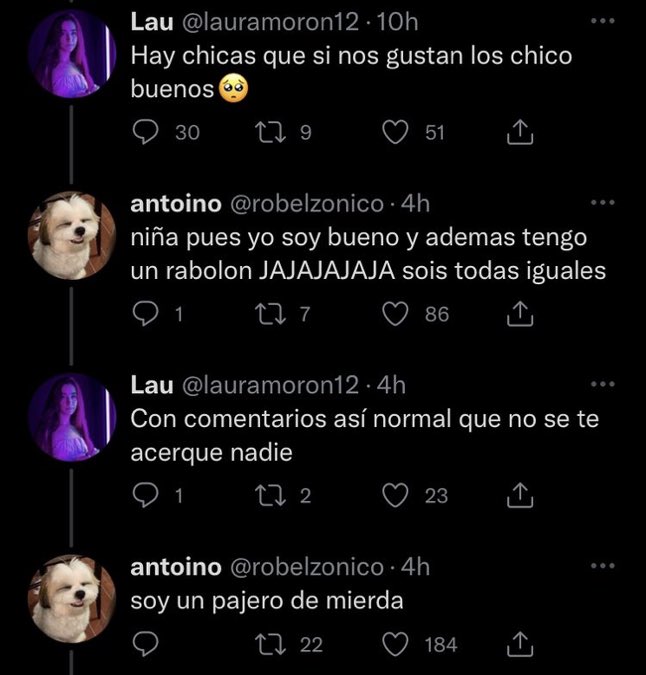Screen dimensions: 646x675
Task: Reply to Lau's 'Con comentarios así' tweet
Action: (x=146, y=495)
